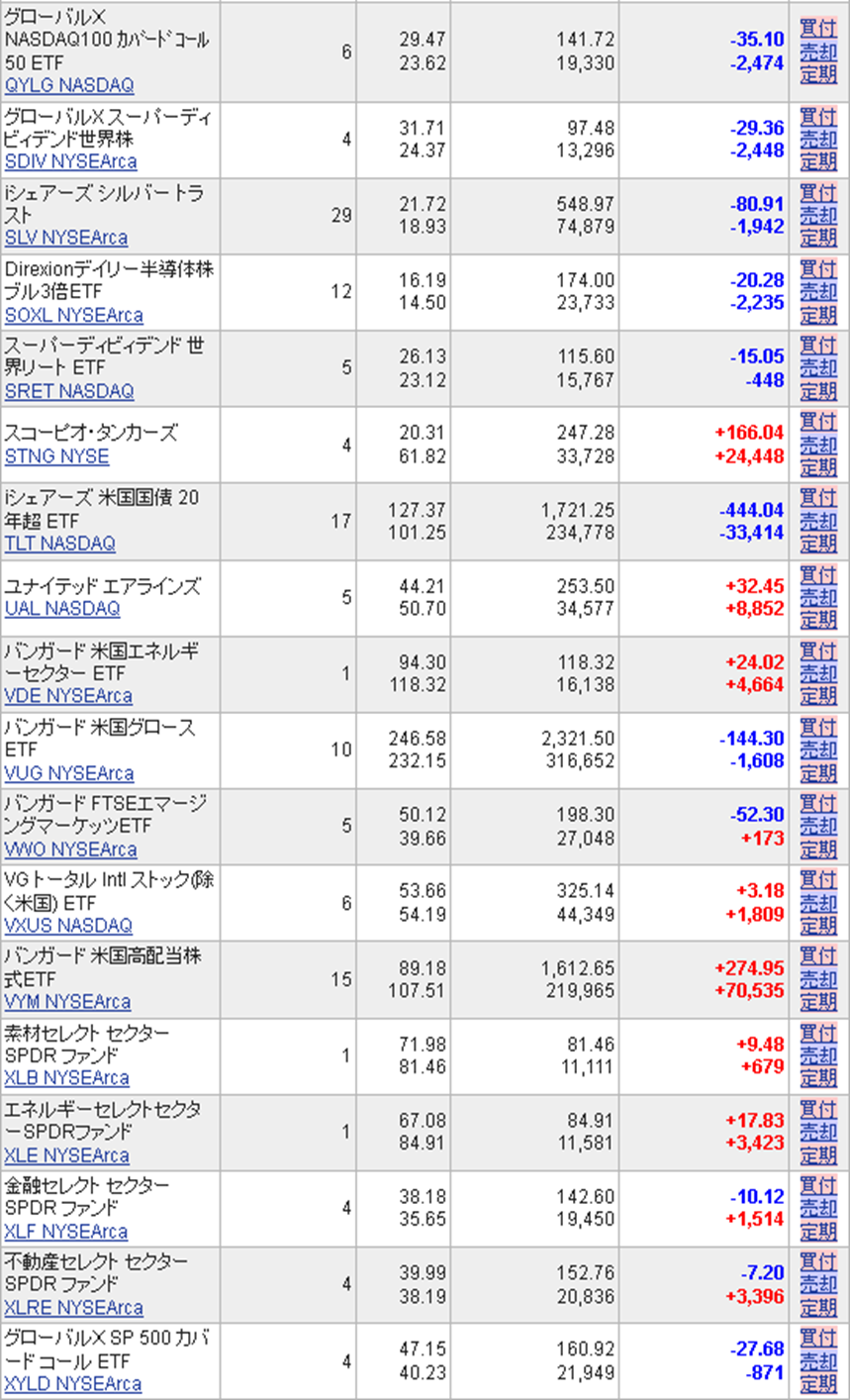Tap 買付 in the STNG row

[x=818, y=422]
